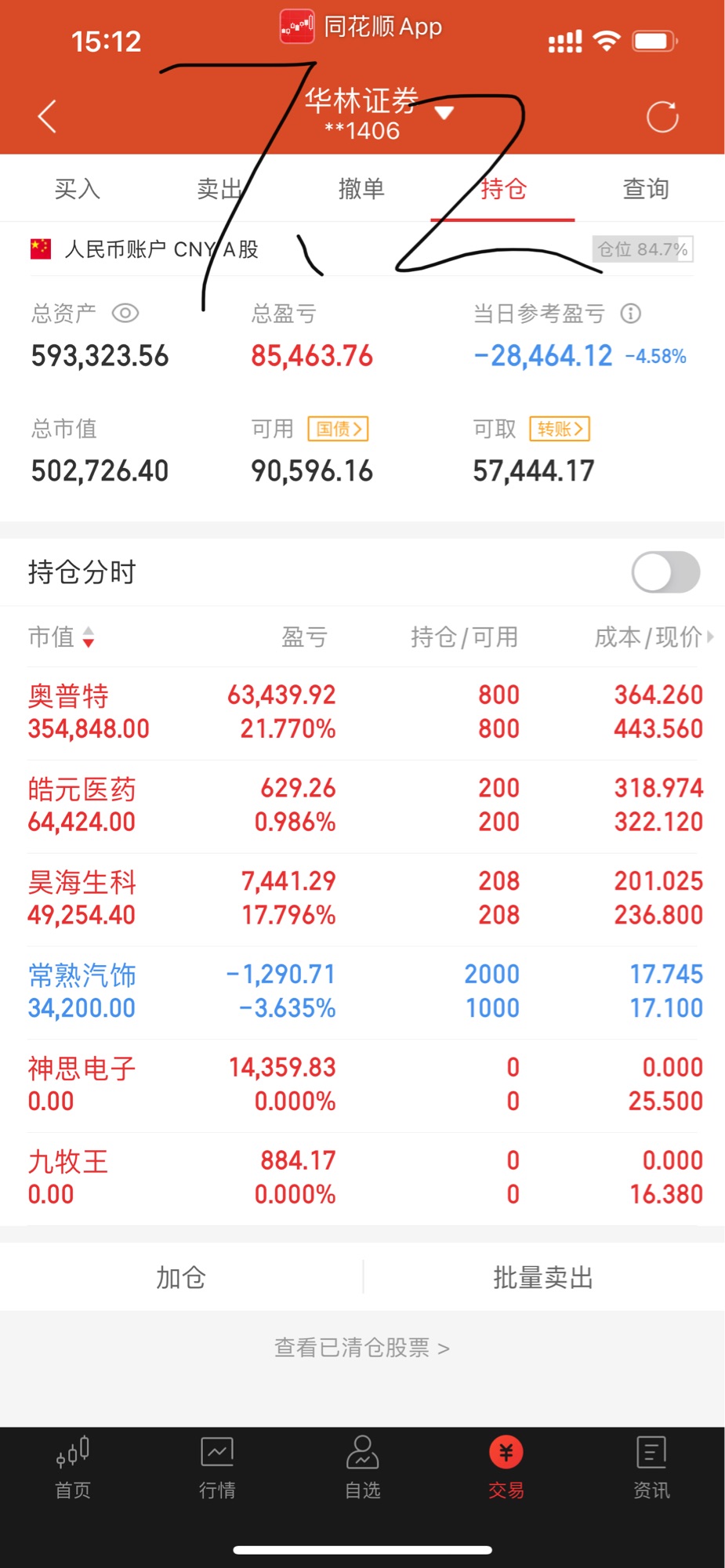
Task: Turn on the 持仓分时 switch
Action: coord(665,572)
